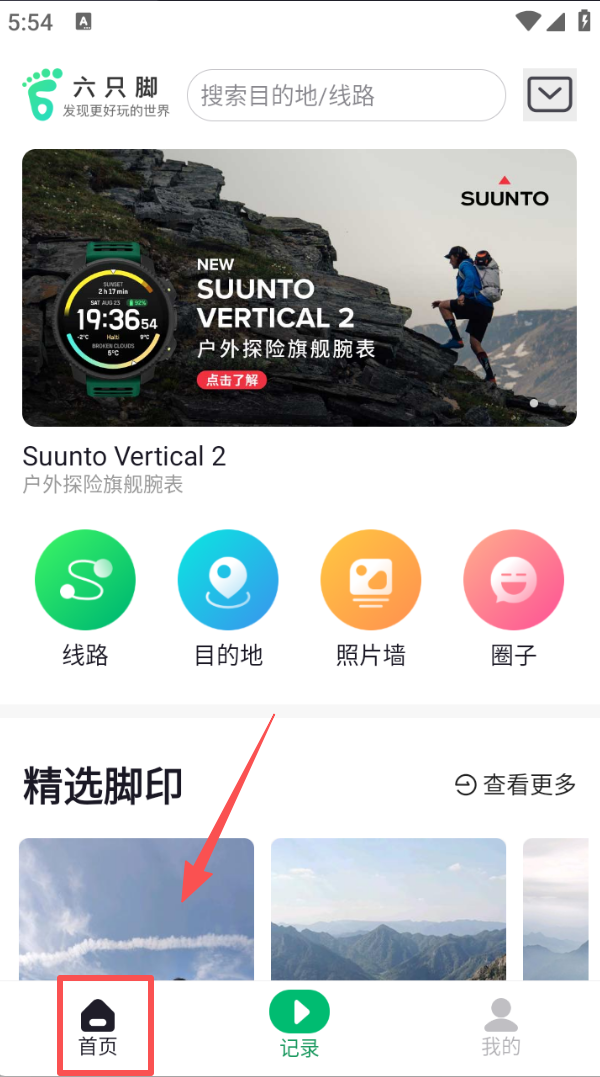Switch to the 记录 record tab
Screen dimensions: 600x1077
299,1024
